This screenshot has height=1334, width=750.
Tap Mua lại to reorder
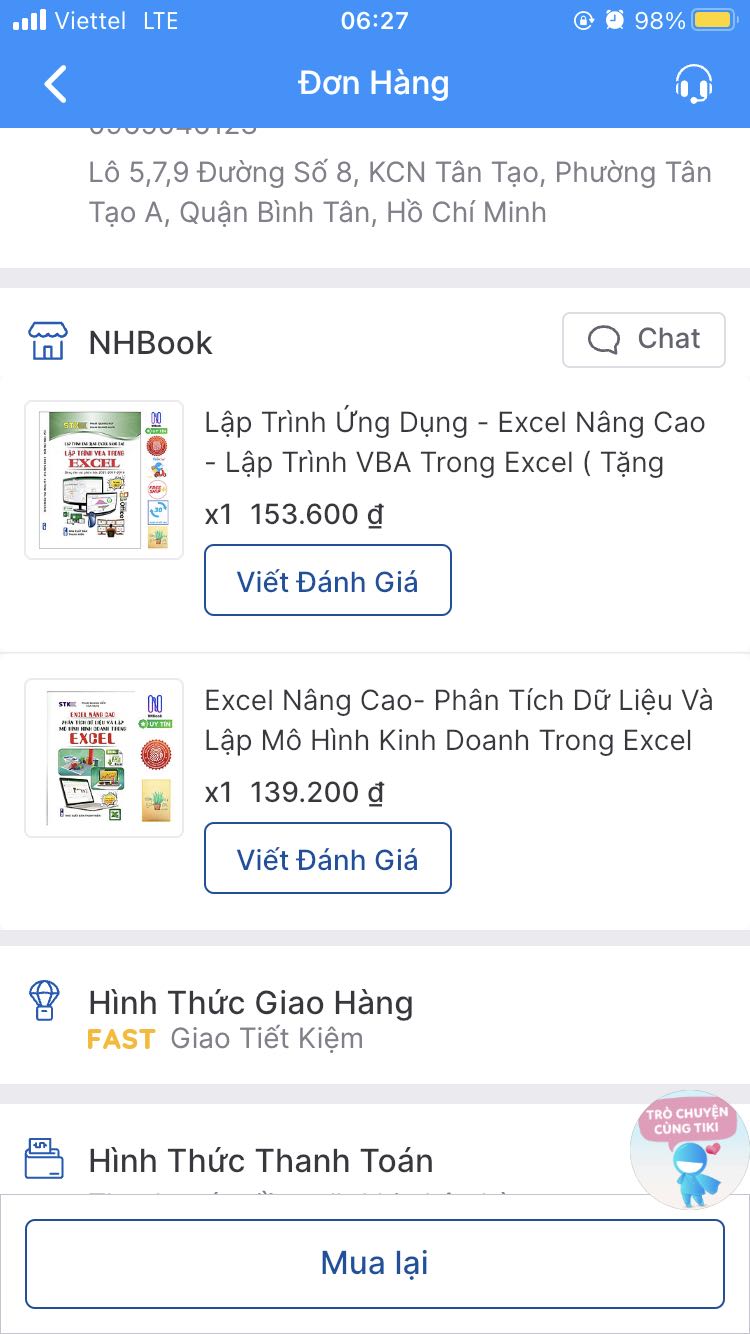(374, 1263)
